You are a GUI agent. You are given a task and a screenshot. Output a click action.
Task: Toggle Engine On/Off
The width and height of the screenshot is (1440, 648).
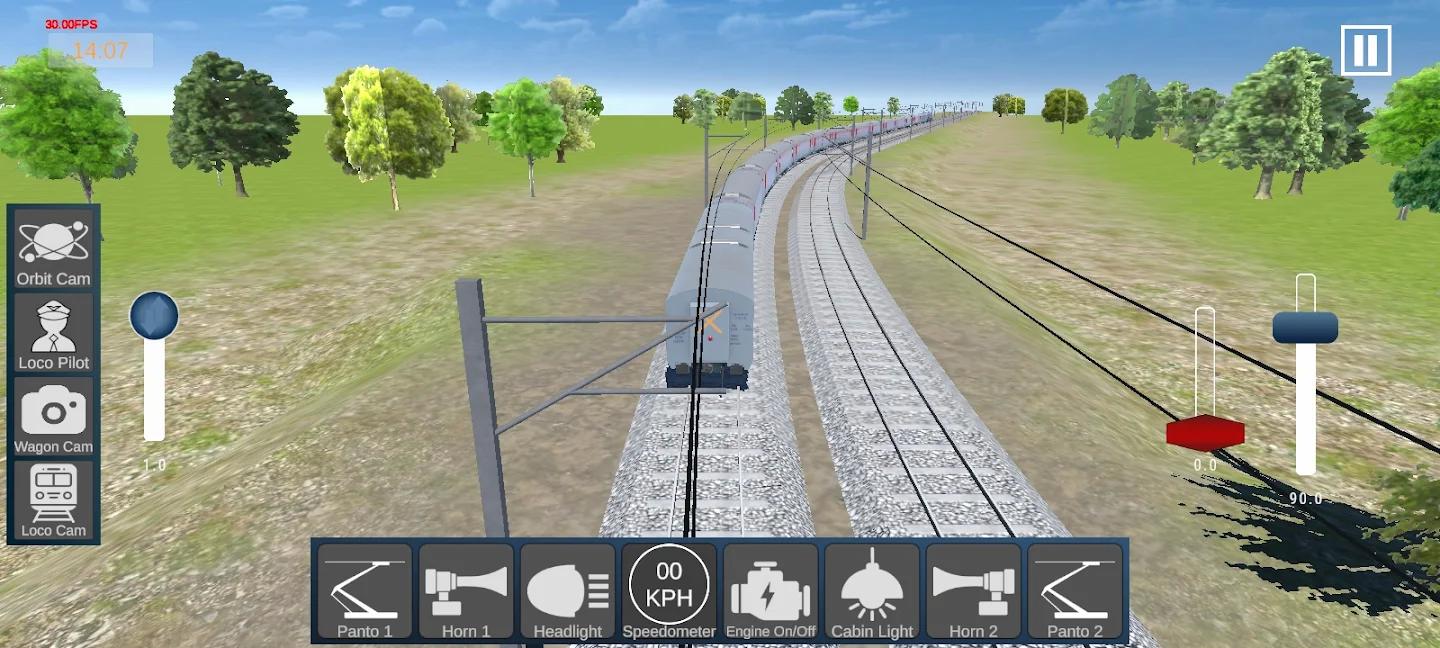click(771, 592)
